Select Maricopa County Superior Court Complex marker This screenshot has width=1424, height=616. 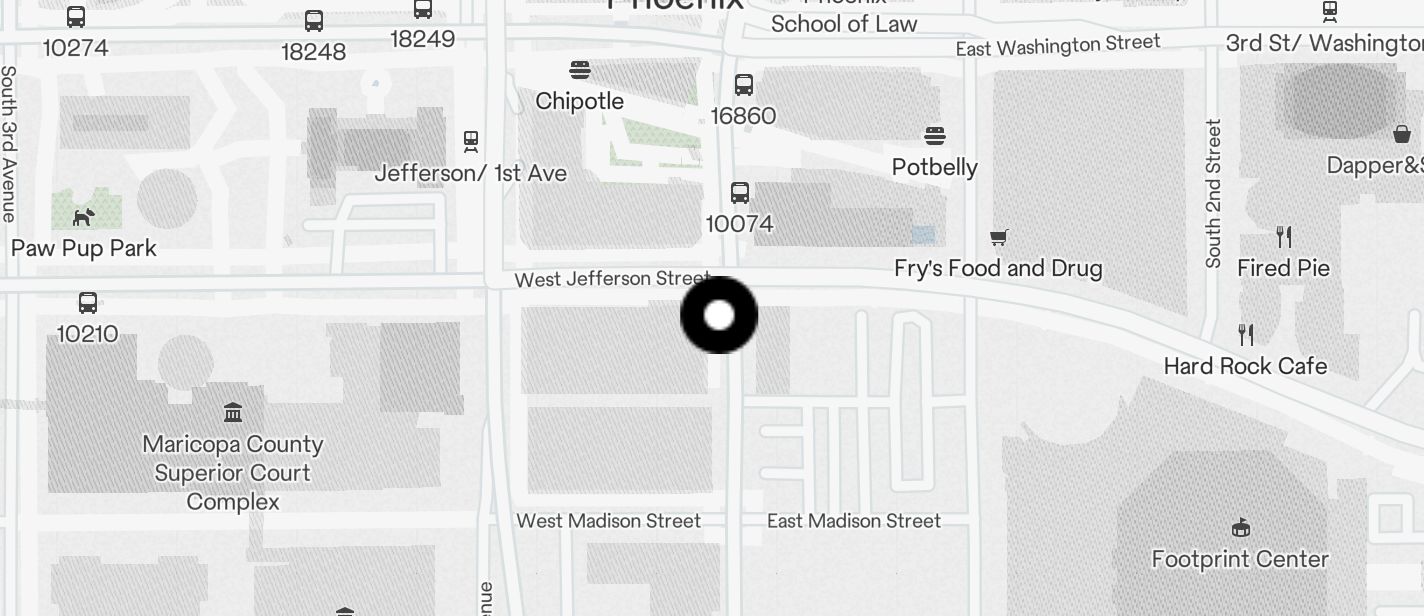[x=233, y=412]
